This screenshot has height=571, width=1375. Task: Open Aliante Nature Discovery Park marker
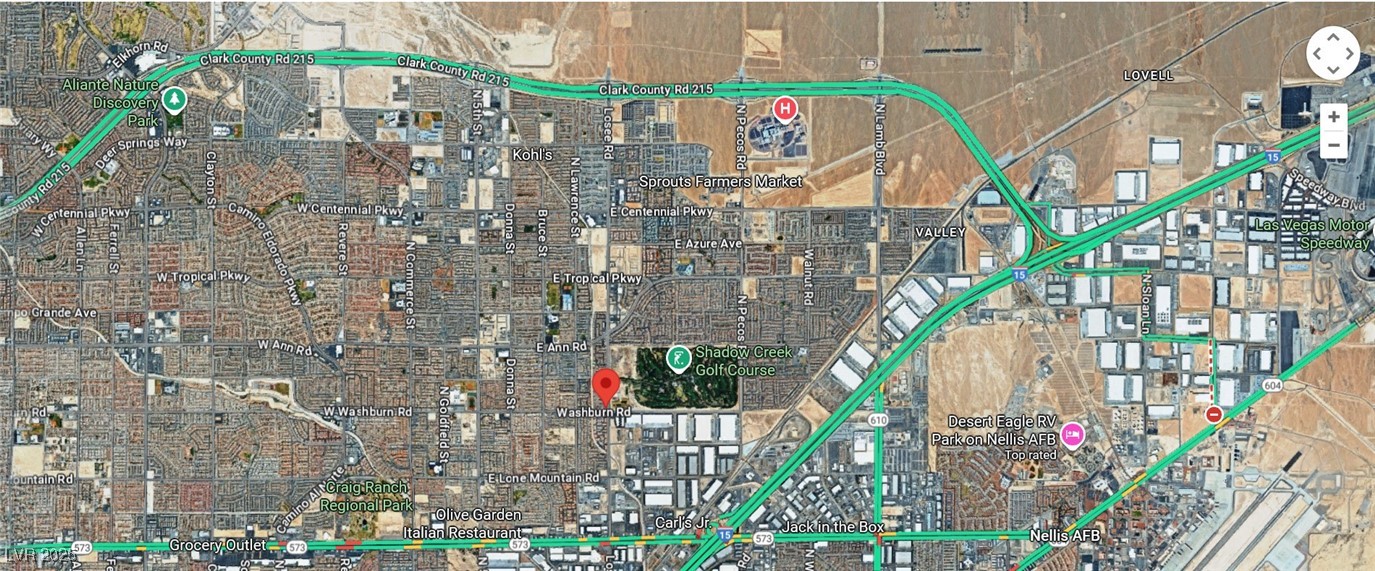coord(175,100)
